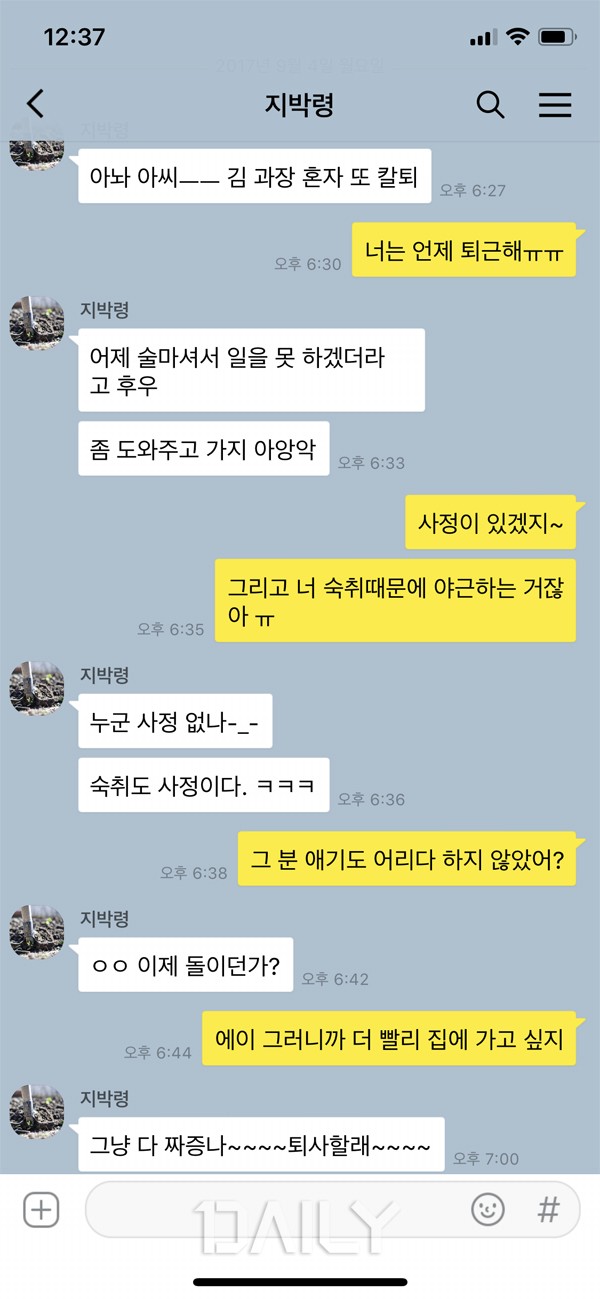
Task: Open the emoticon picker
Action: point(487,1210)
